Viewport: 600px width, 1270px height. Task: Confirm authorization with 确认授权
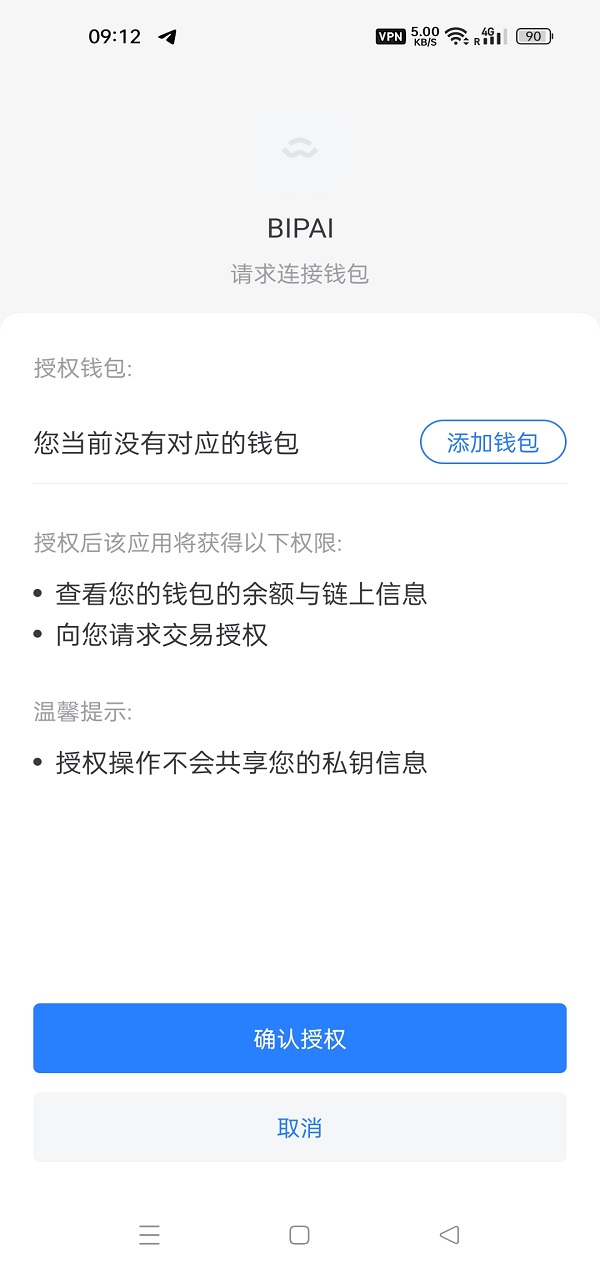click(x=300, y=1038)
